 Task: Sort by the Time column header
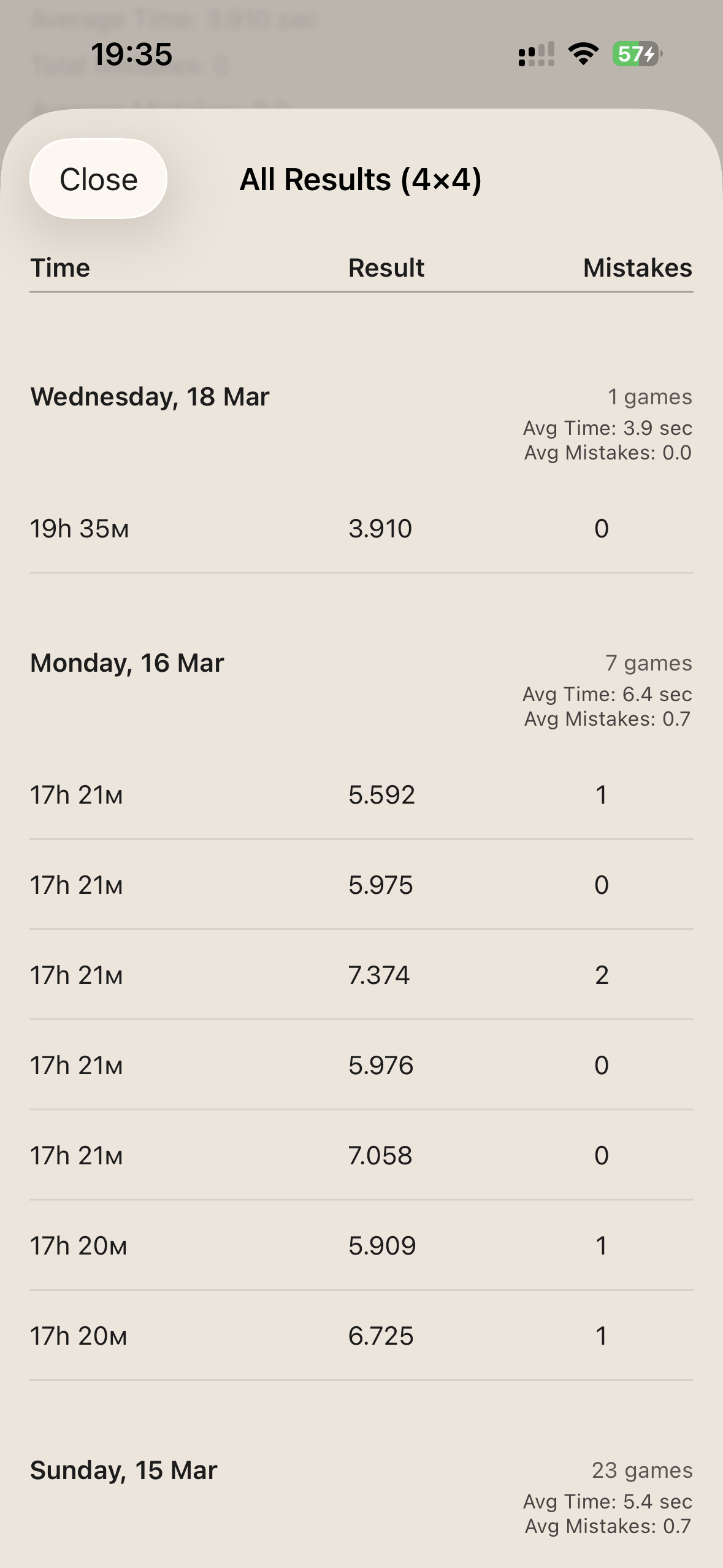tap(61, 267)
